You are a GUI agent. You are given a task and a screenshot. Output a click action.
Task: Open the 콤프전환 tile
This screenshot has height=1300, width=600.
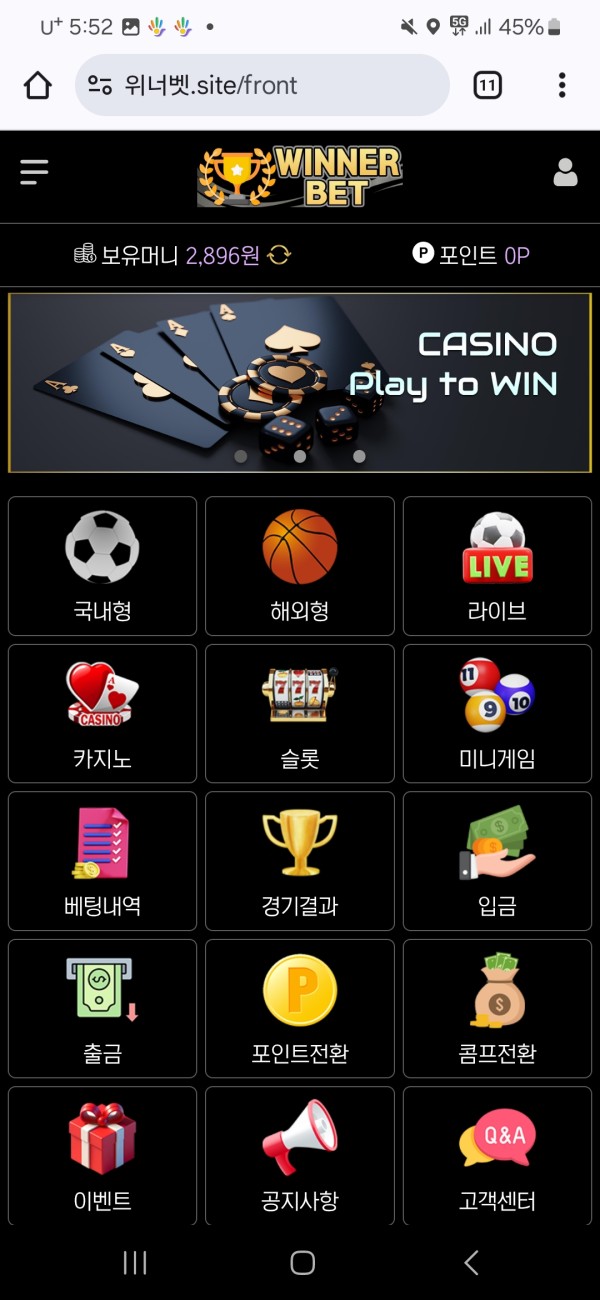click(497, 1008)
